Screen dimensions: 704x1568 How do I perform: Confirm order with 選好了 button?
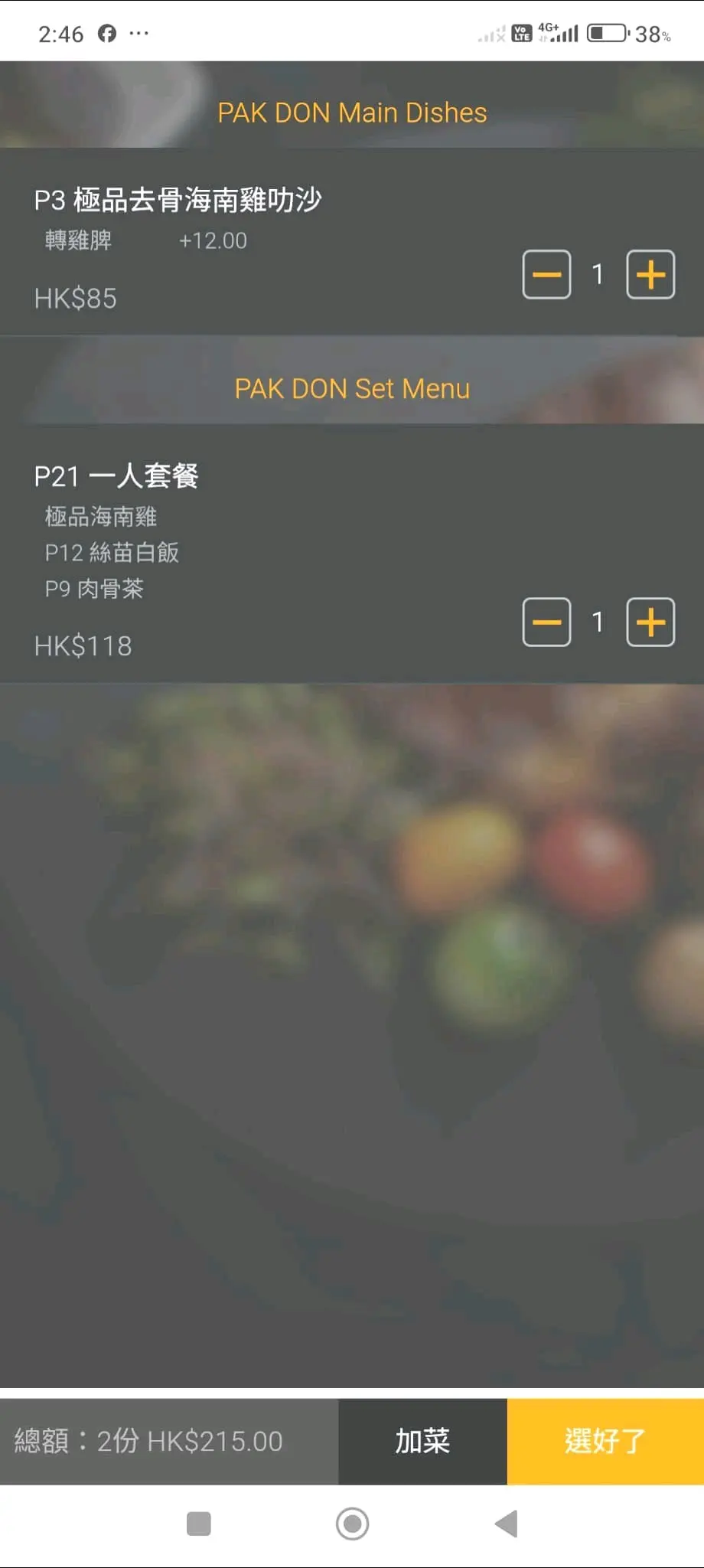tap(605, 1441)
